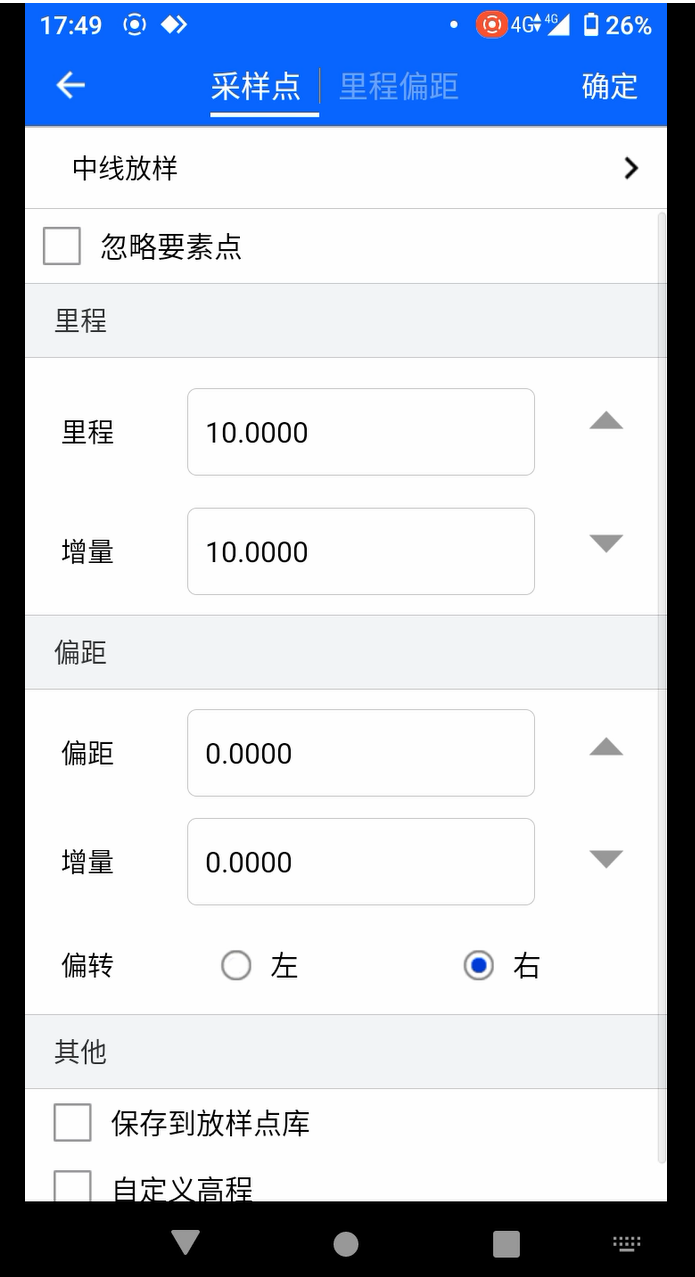
Task: Switch to the 里程偏距 tab
Action: (x=399, y=86)
